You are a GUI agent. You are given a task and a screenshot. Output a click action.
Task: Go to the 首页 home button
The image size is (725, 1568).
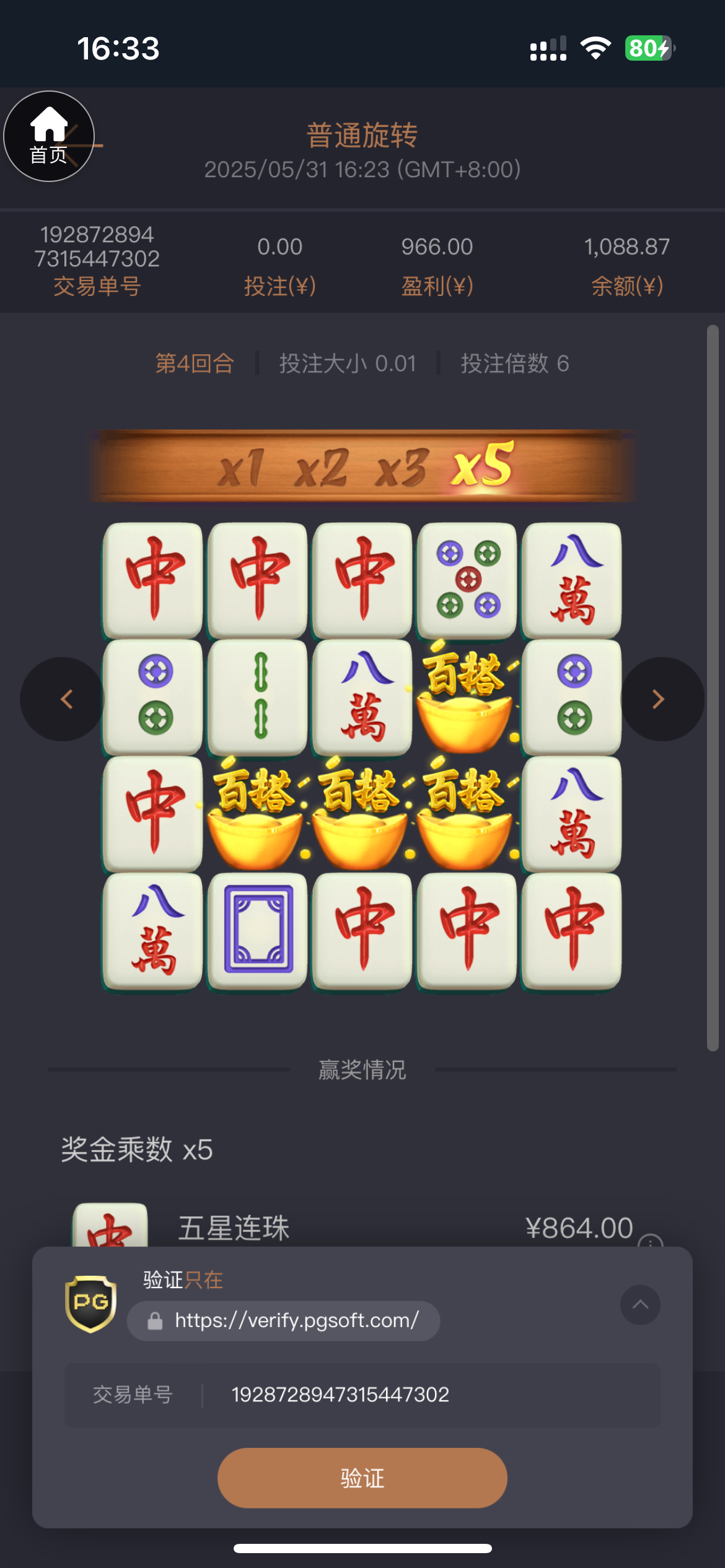click(x=49, y=136)
